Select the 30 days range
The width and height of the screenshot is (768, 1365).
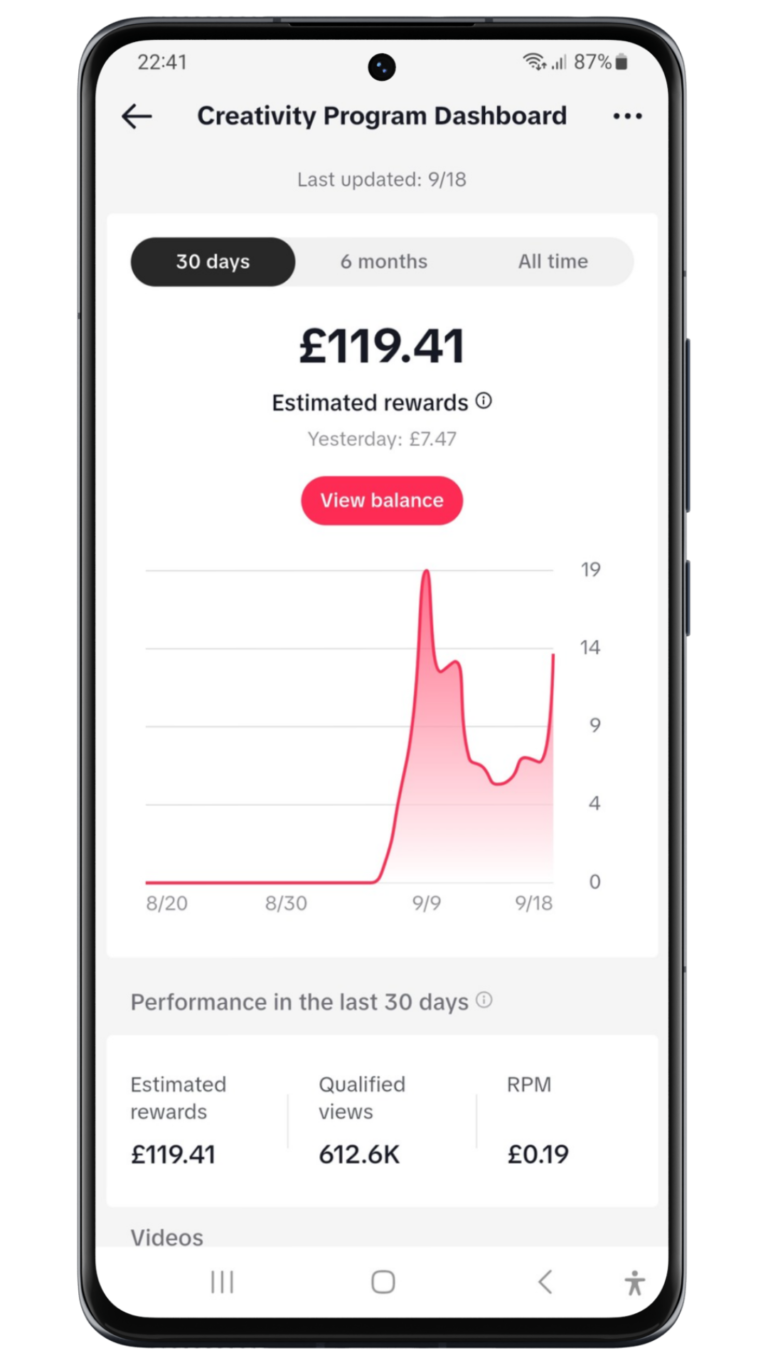(x=213, y=262)
